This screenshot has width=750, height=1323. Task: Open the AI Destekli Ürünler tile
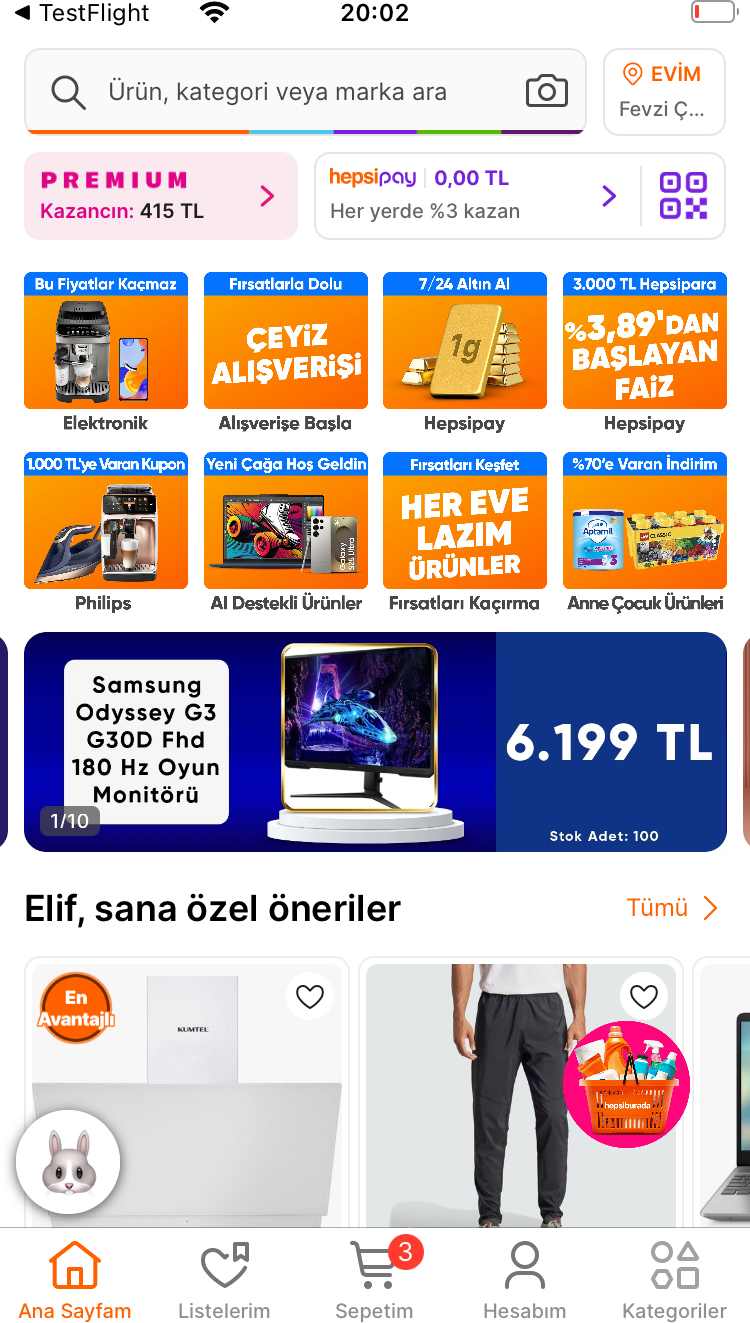coord(285,532)
